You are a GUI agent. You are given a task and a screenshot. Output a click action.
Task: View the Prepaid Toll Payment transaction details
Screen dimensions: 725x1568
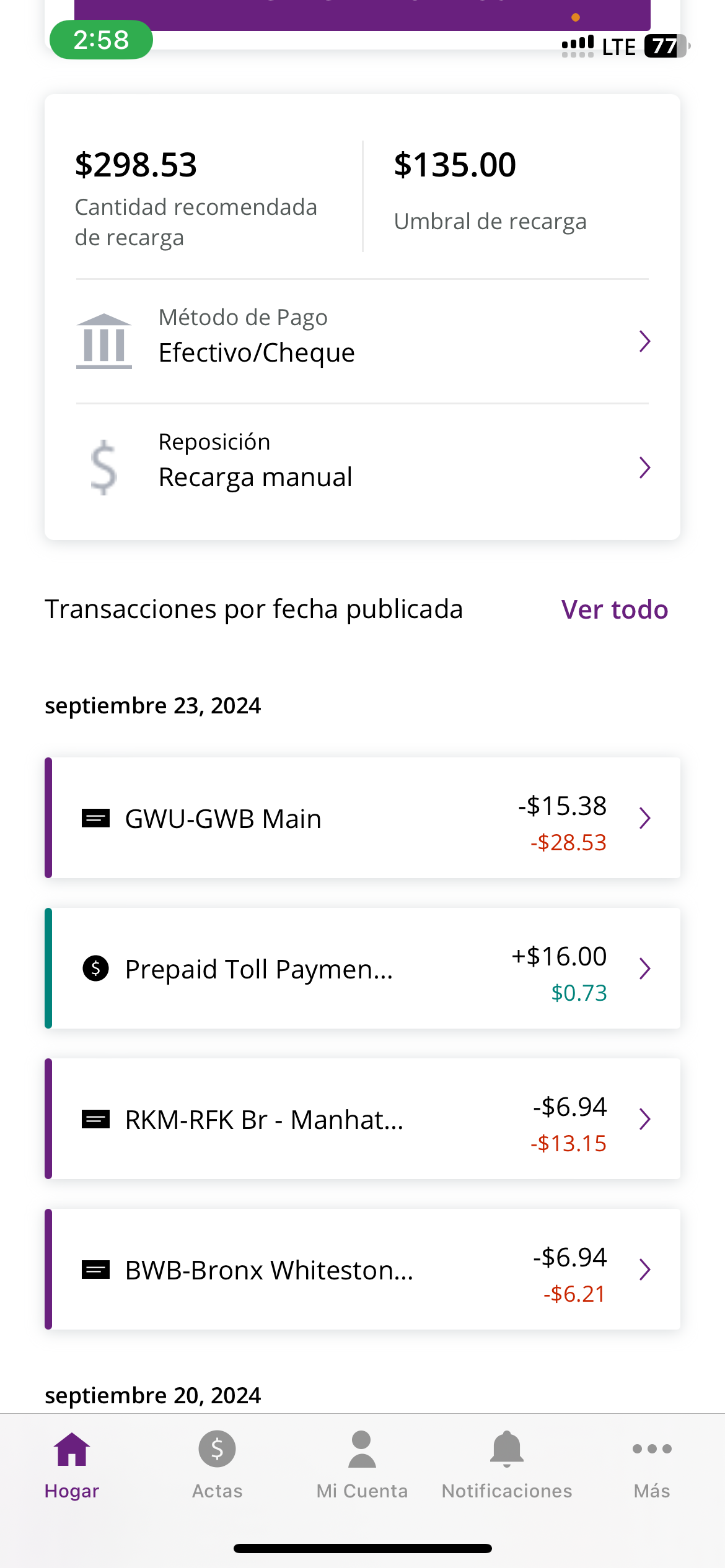(362, 968)
